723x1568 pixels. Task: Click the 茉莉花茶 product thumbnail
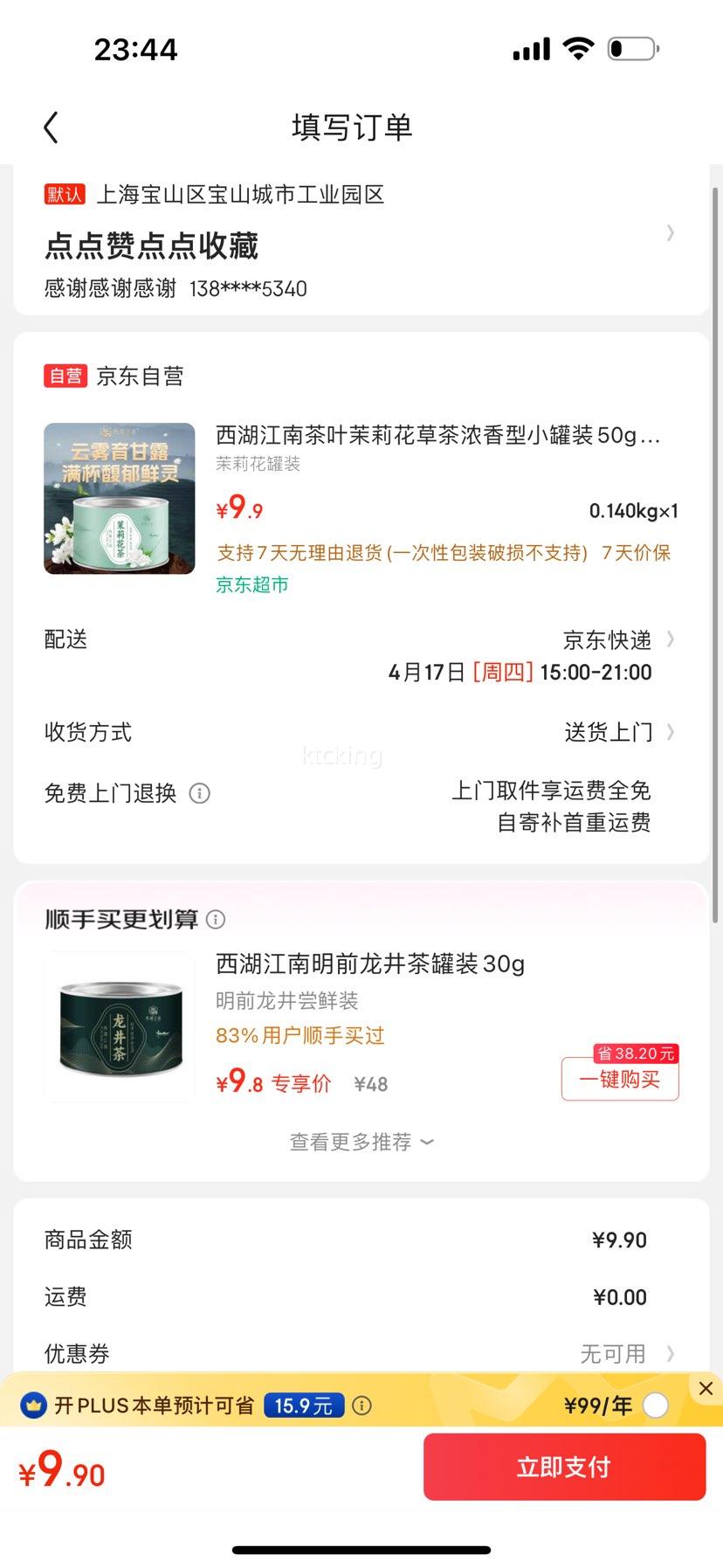click(119, 498)
